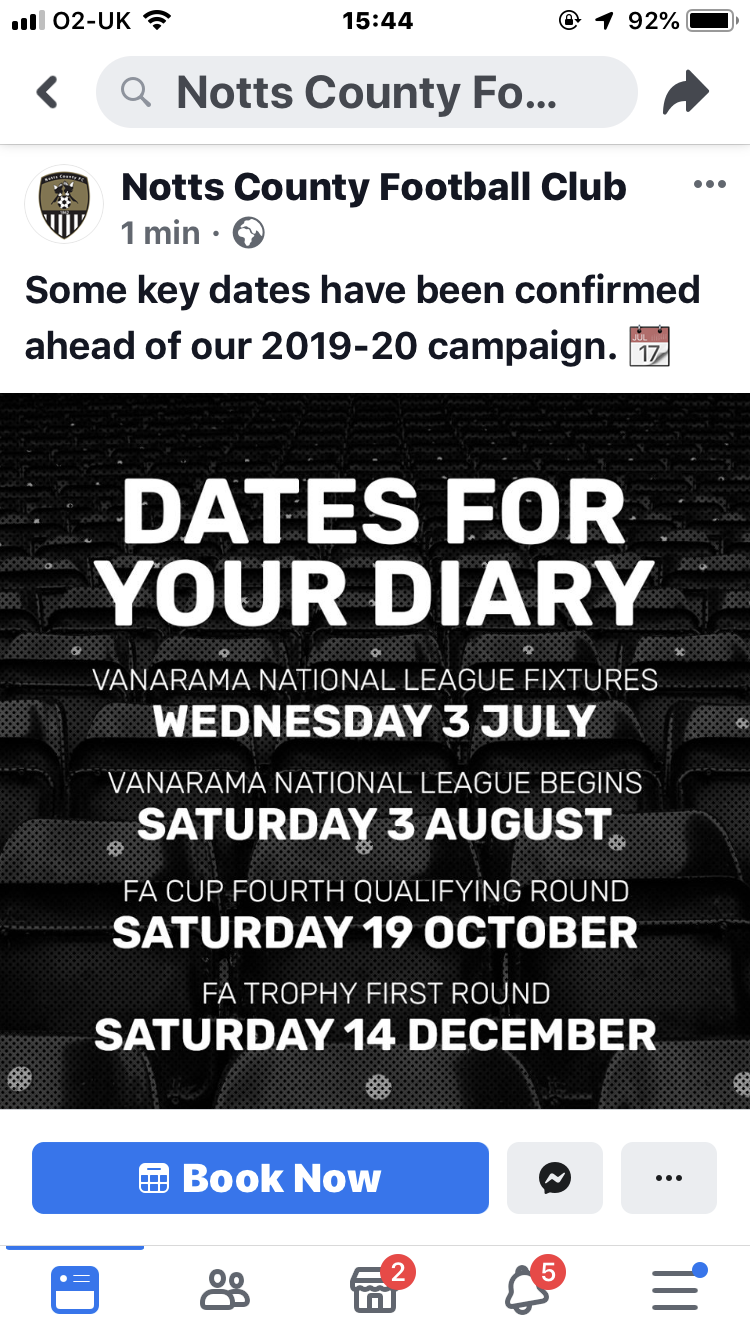Check the notifications bell tab

pos(525,1289)
